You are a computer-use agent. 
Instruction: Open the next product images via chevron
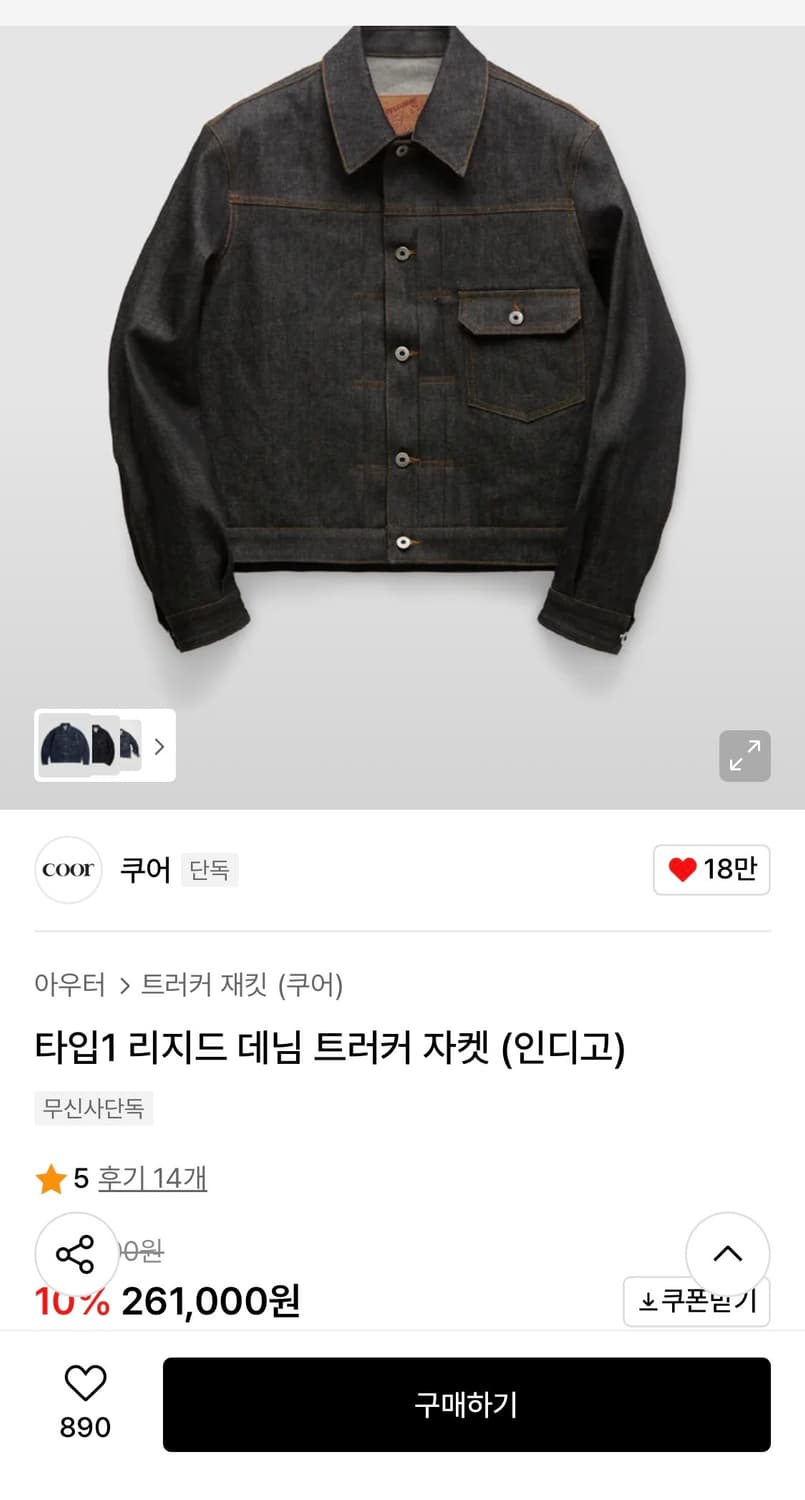pyautogui.click(x=158, y=746)
